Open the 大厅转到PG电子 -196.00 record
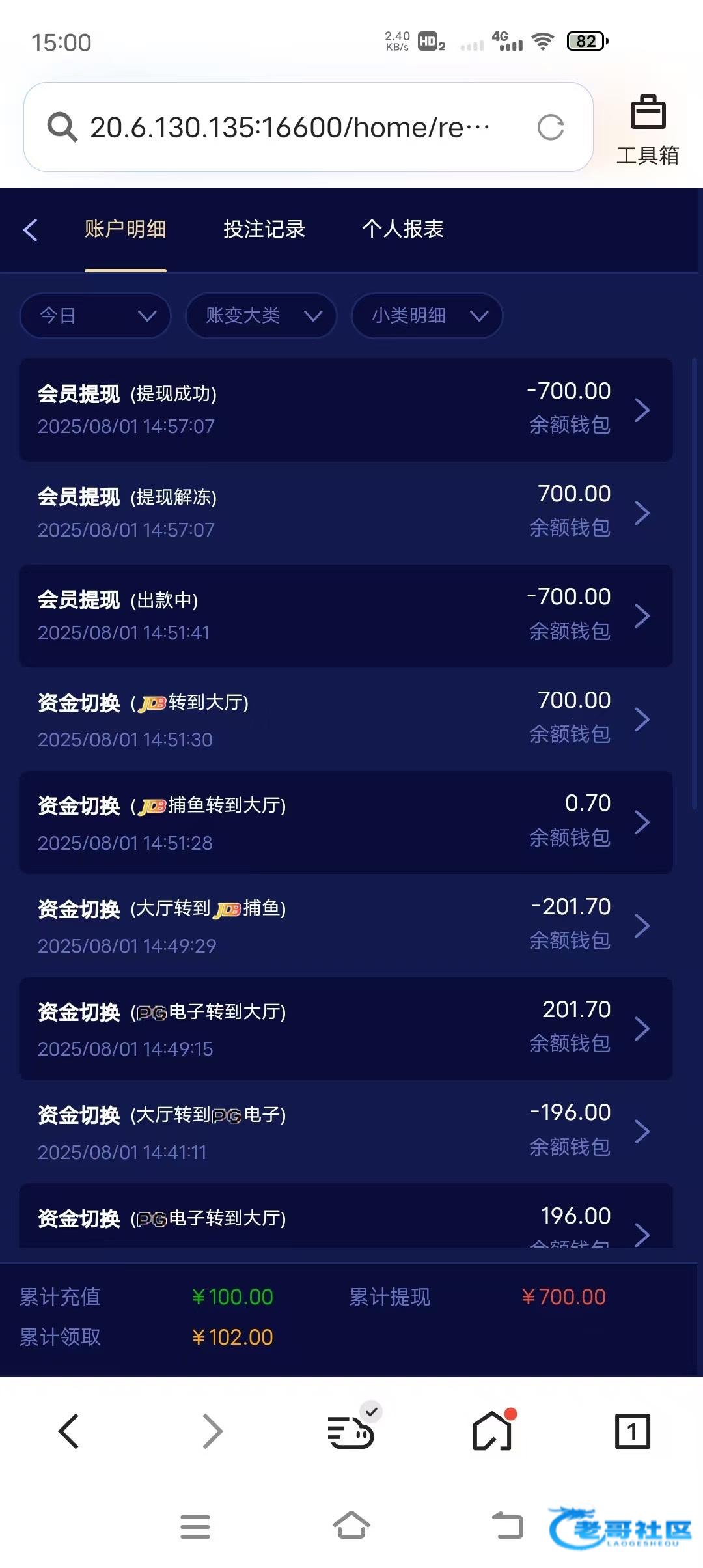Screen dimensions: 703x1568 pyautogui.click(x=346, y=1132)
